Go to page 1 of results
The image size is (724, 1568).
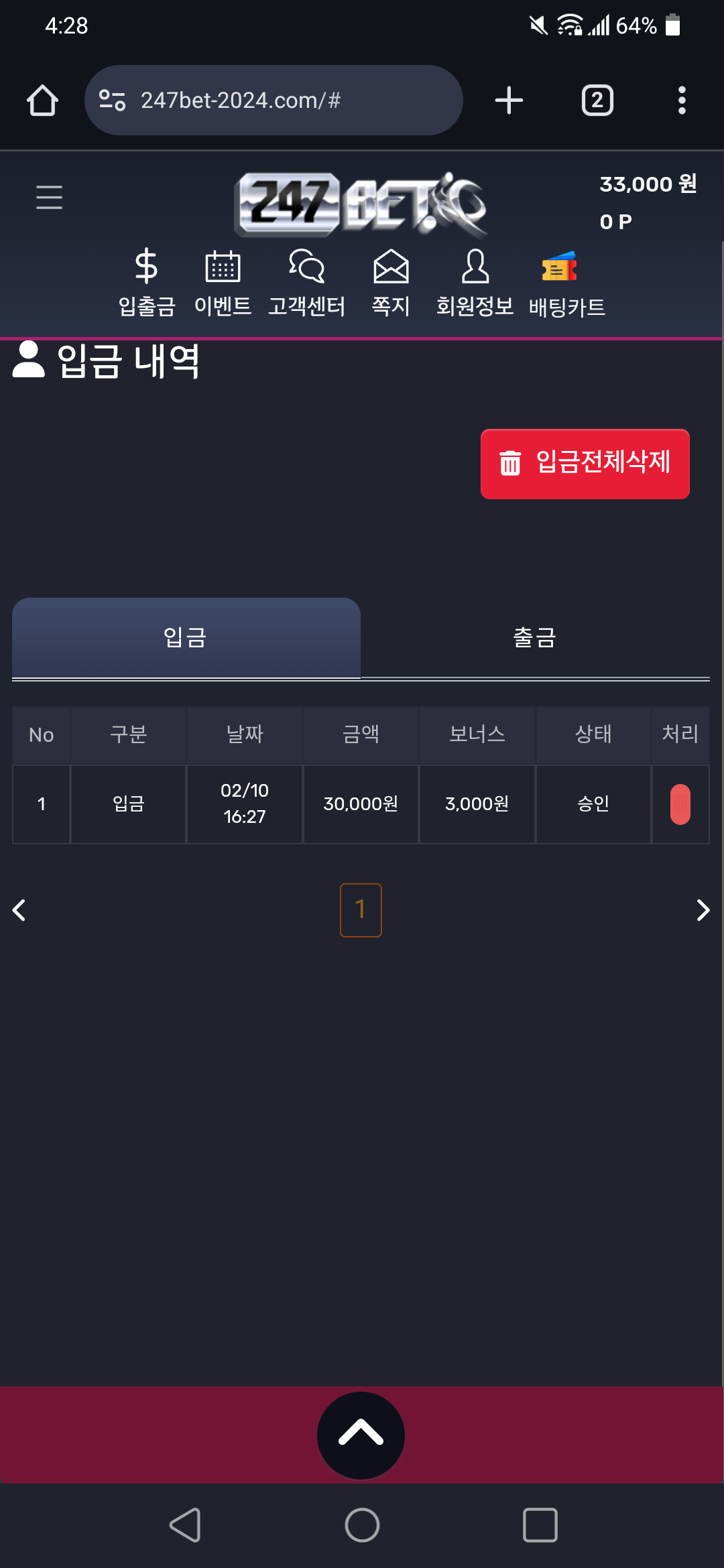point(361,910)
